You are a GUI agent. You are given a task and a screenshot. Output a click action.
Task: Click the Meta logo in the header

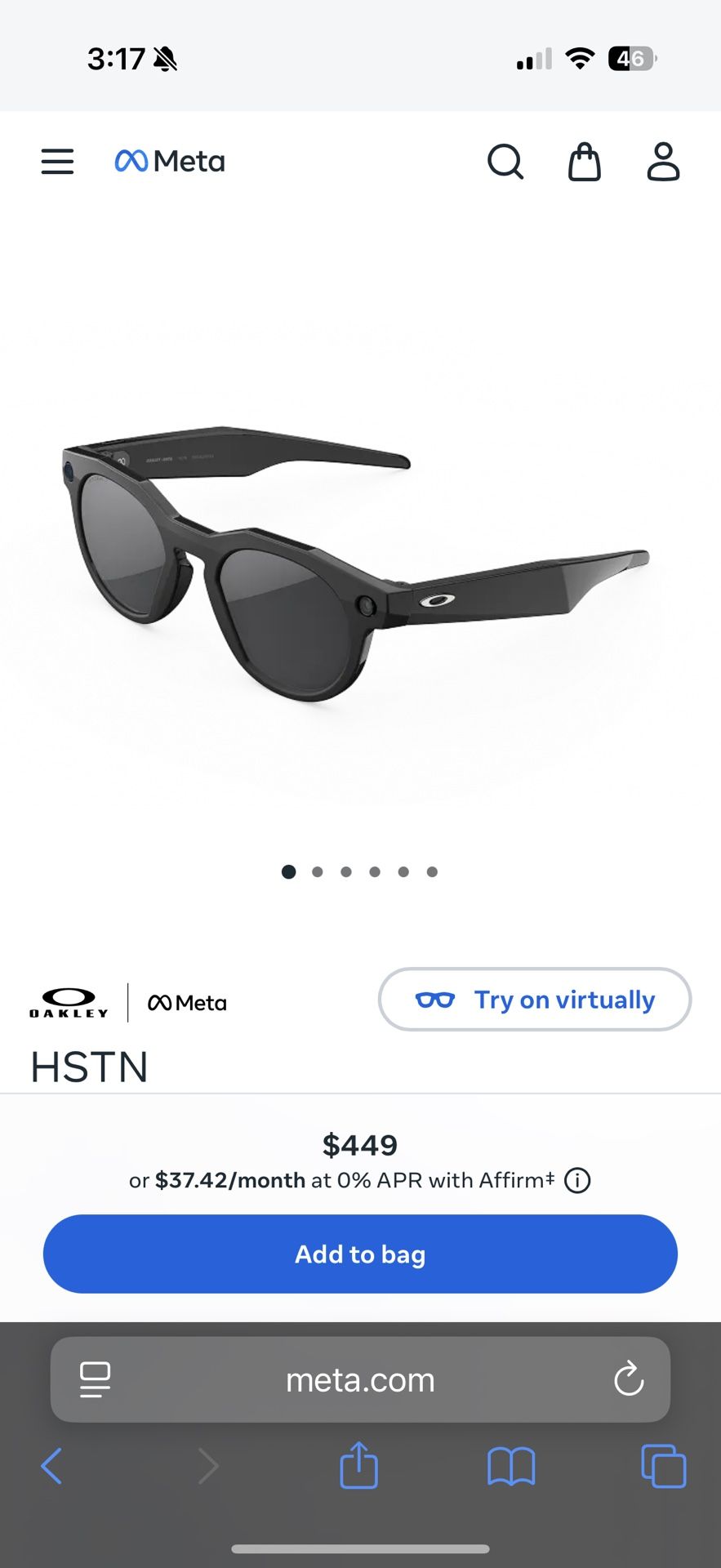pyautogui.click(x=170, y=162)
